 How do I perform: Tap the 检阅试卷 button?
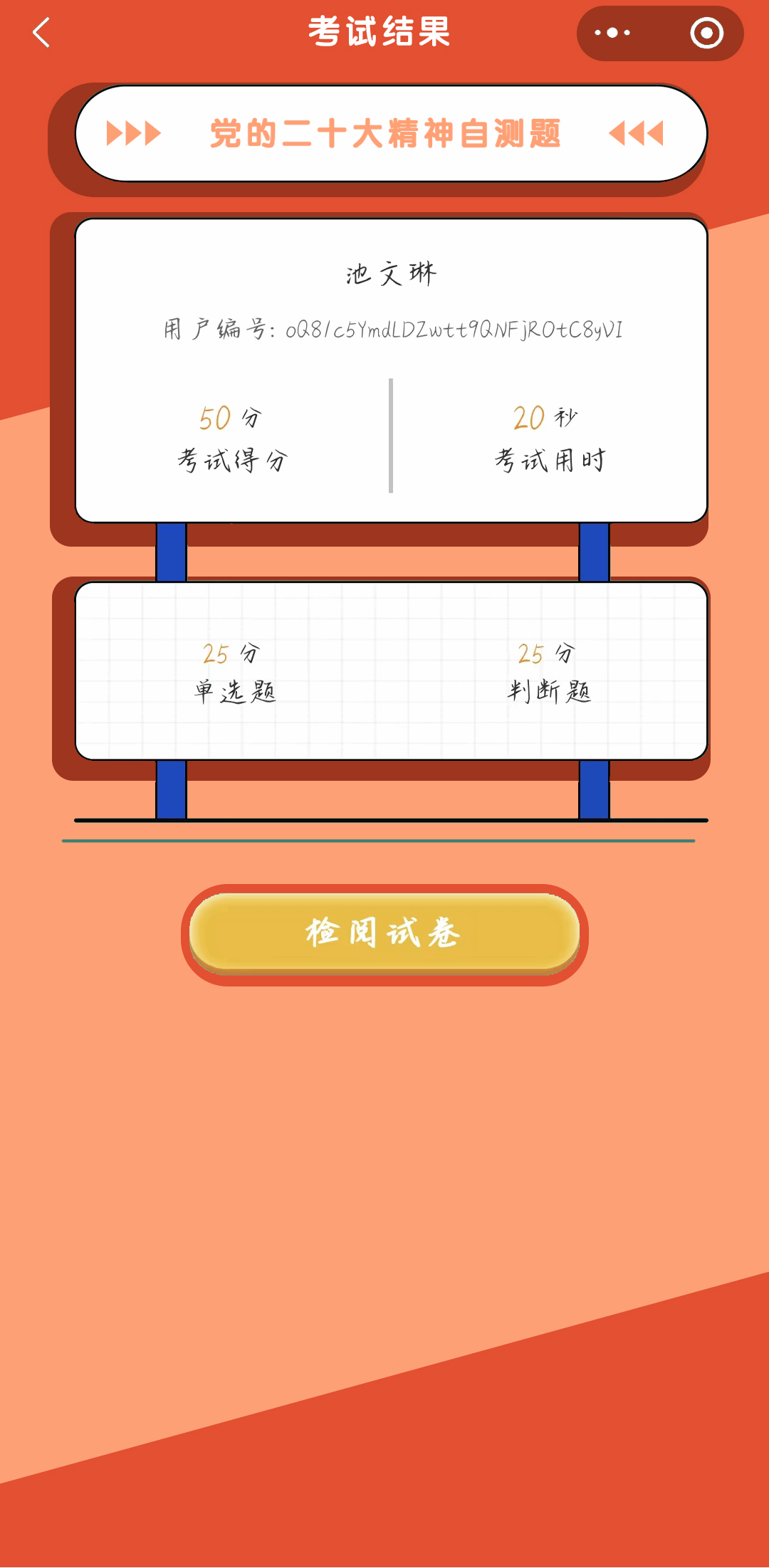384,933
